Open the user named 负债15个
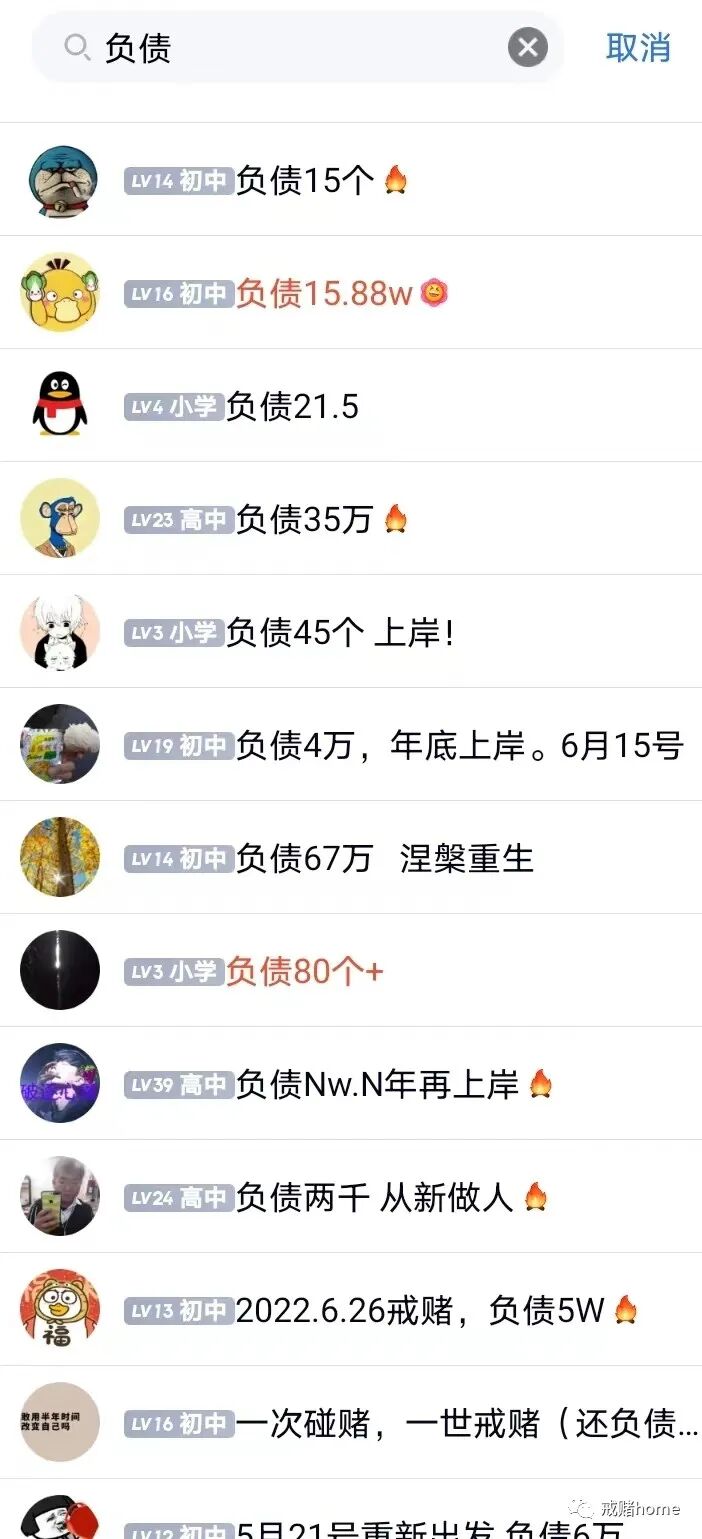This screenshot has width=702, height=1539. (305, 180)
